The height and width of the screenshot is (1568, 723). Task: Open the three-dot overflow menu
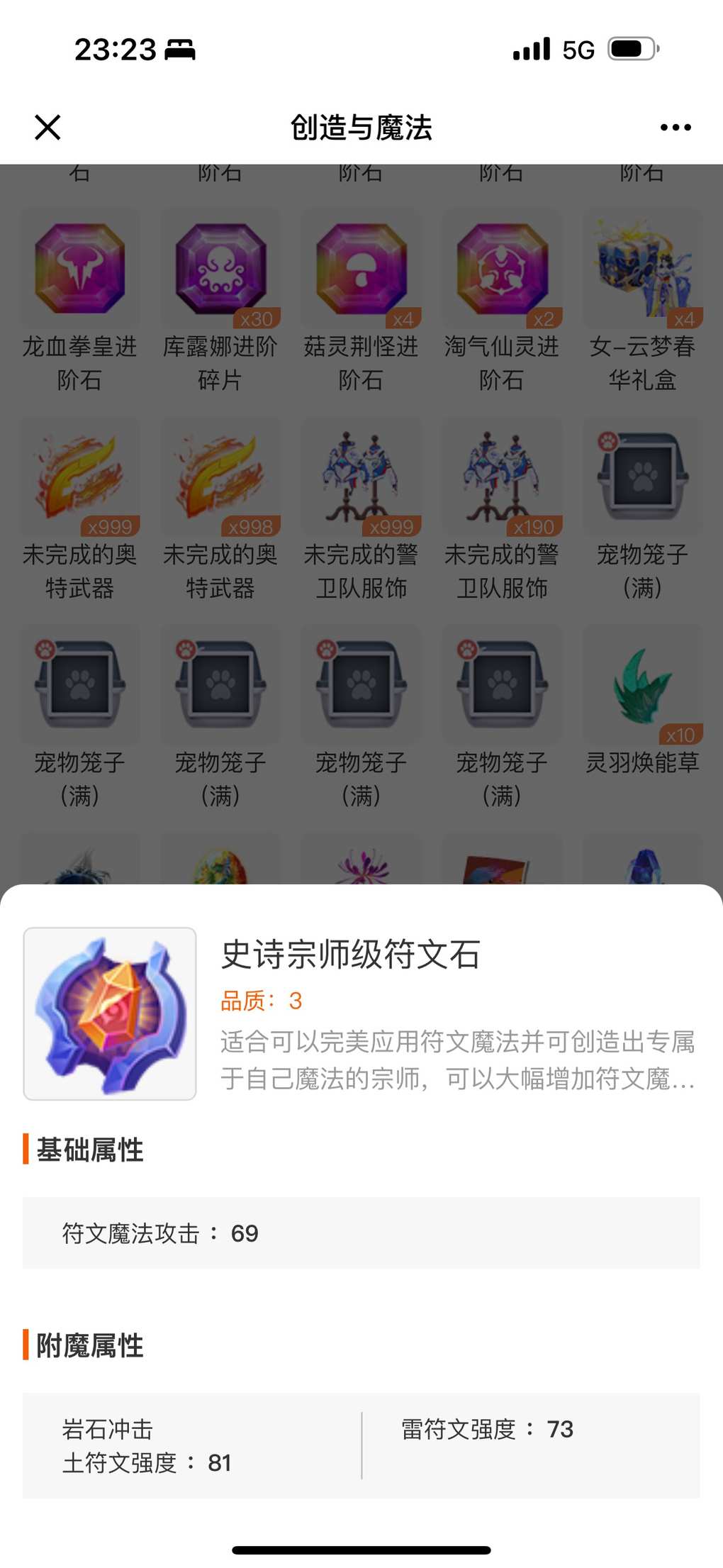(x=675, y=128)
